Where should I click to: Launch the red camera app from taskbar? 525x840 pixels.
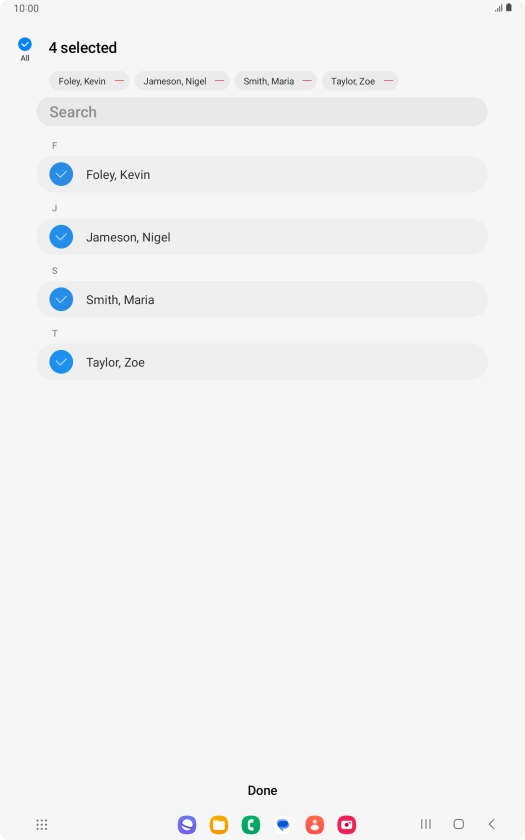click(x=347, y=824)
